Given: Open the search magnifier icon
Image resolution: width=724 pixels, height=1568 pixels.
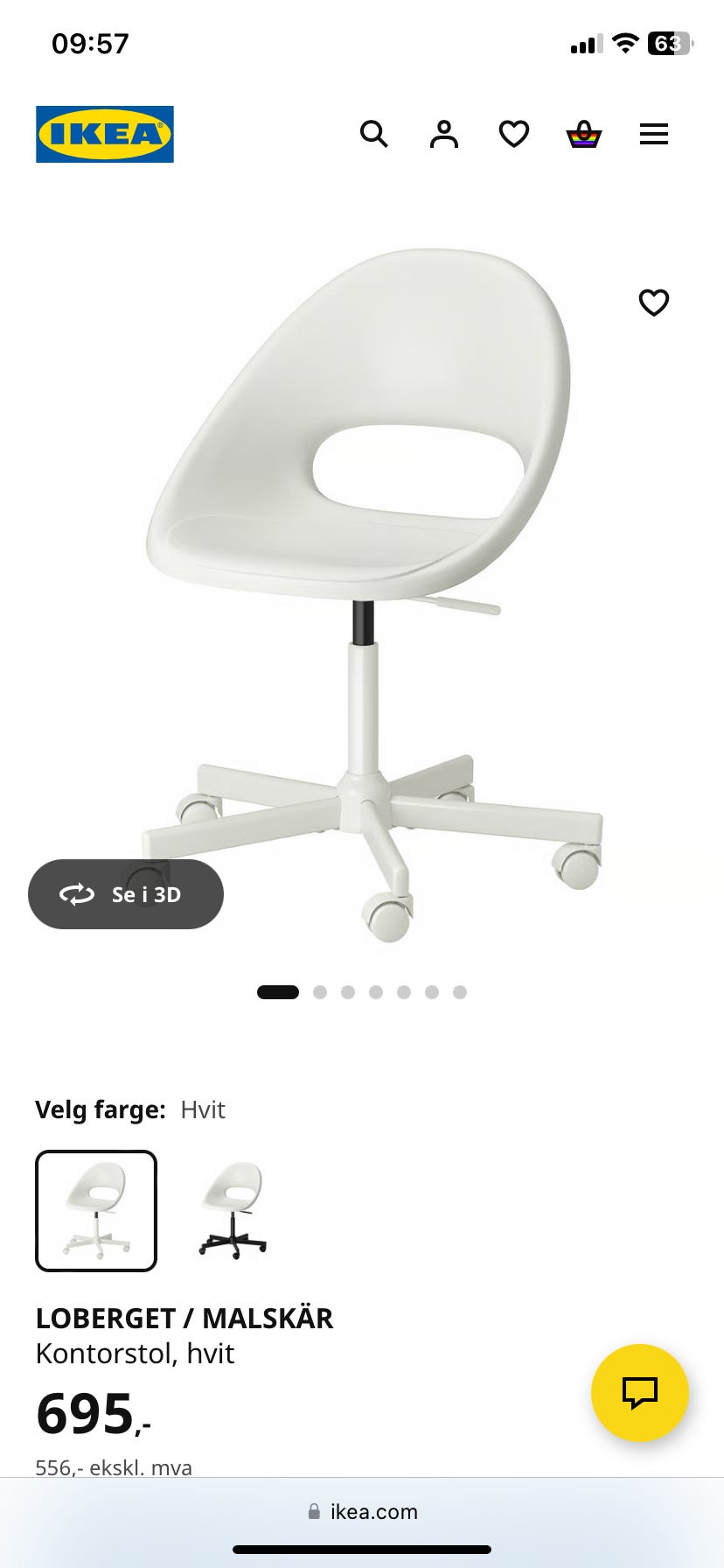Looking at the screenshot, I should tap(374, 134).
